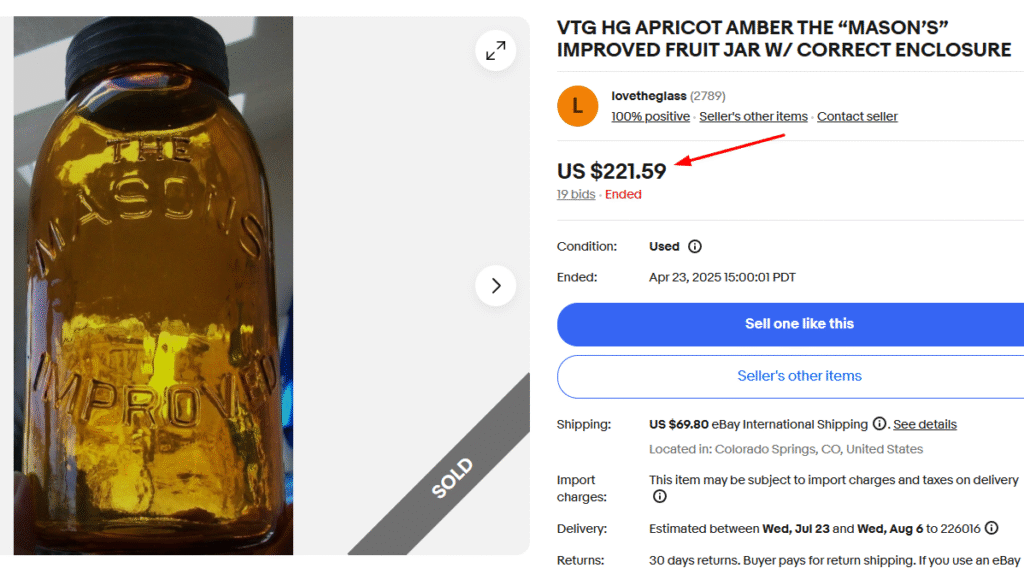Show the next listing photo
Screen dimensions: 1024x568
(x=495, y=286)
